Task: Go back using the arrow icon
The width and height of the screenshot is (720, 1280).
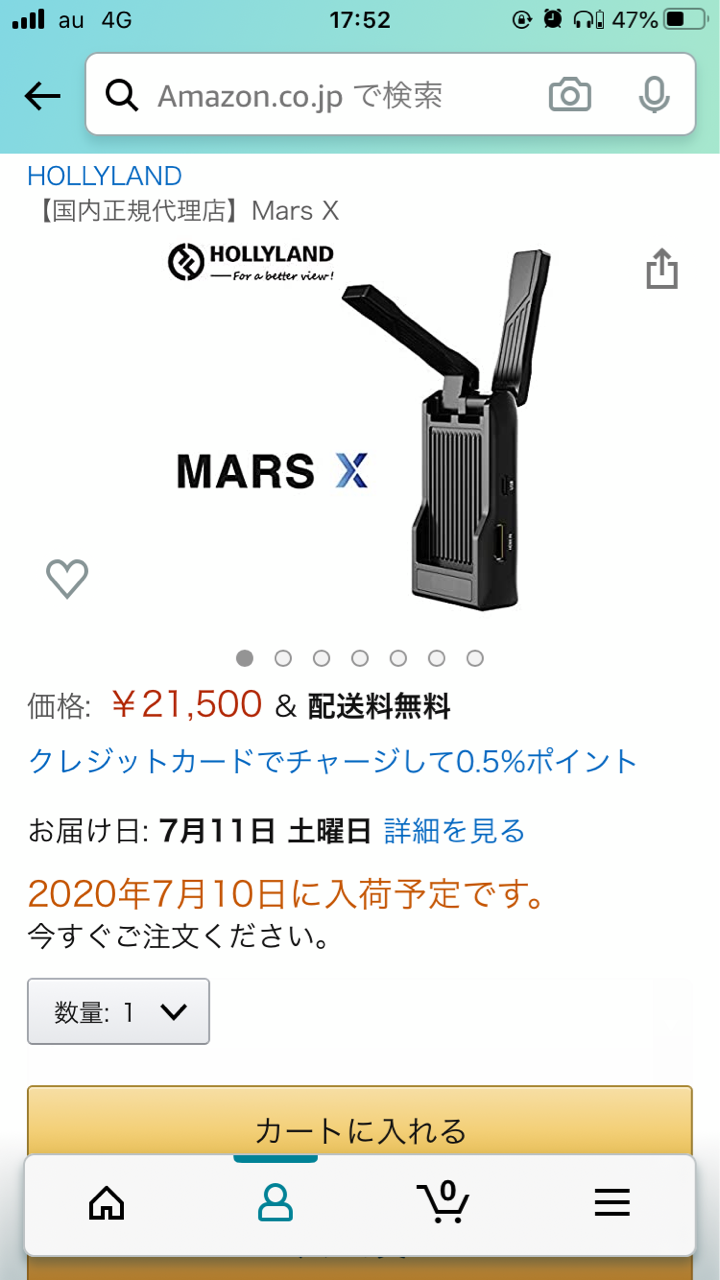Action: coord(43,96)
